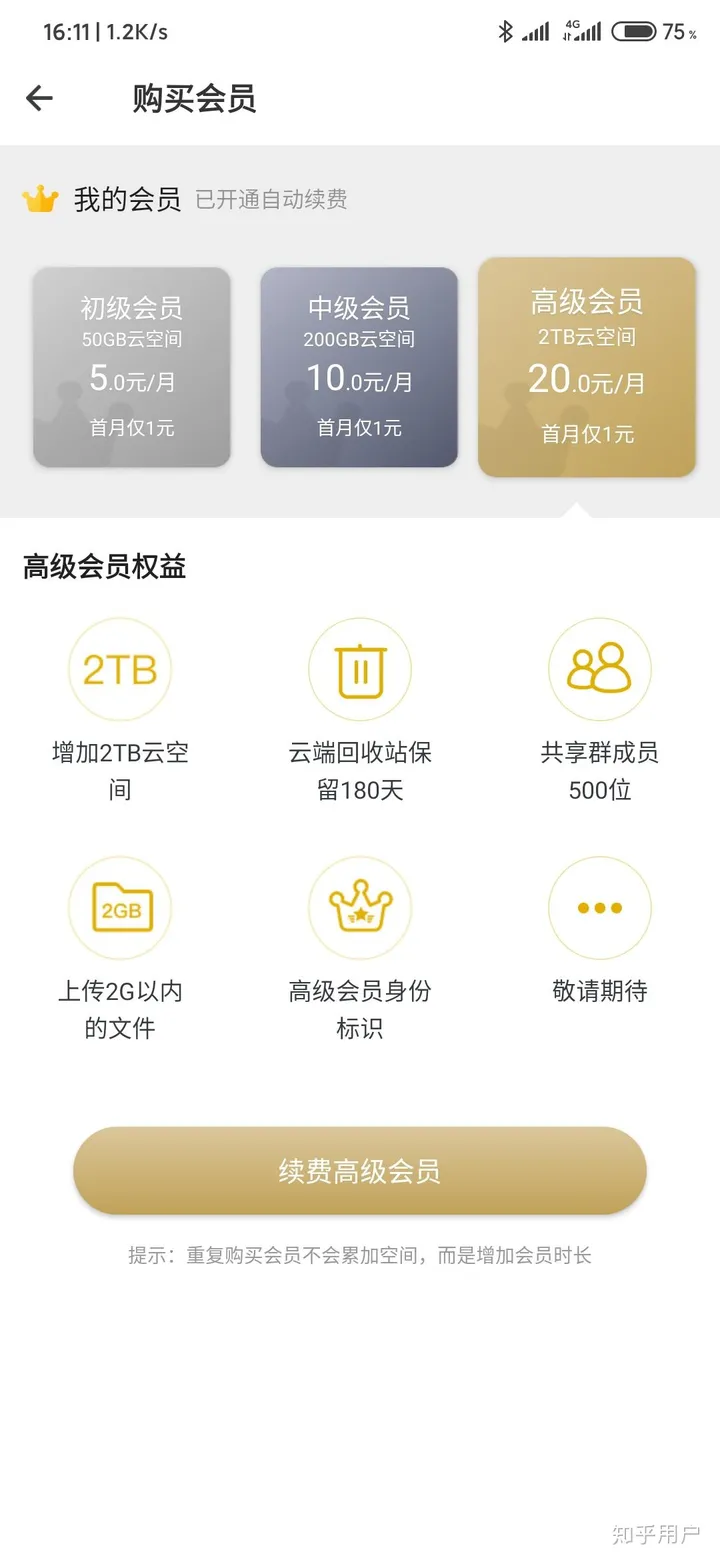This screenshot has width=720, height=1560.
Task: Select the 高级会员 2TB plan card
Action: pyautogui.click(x=588, y=366)
